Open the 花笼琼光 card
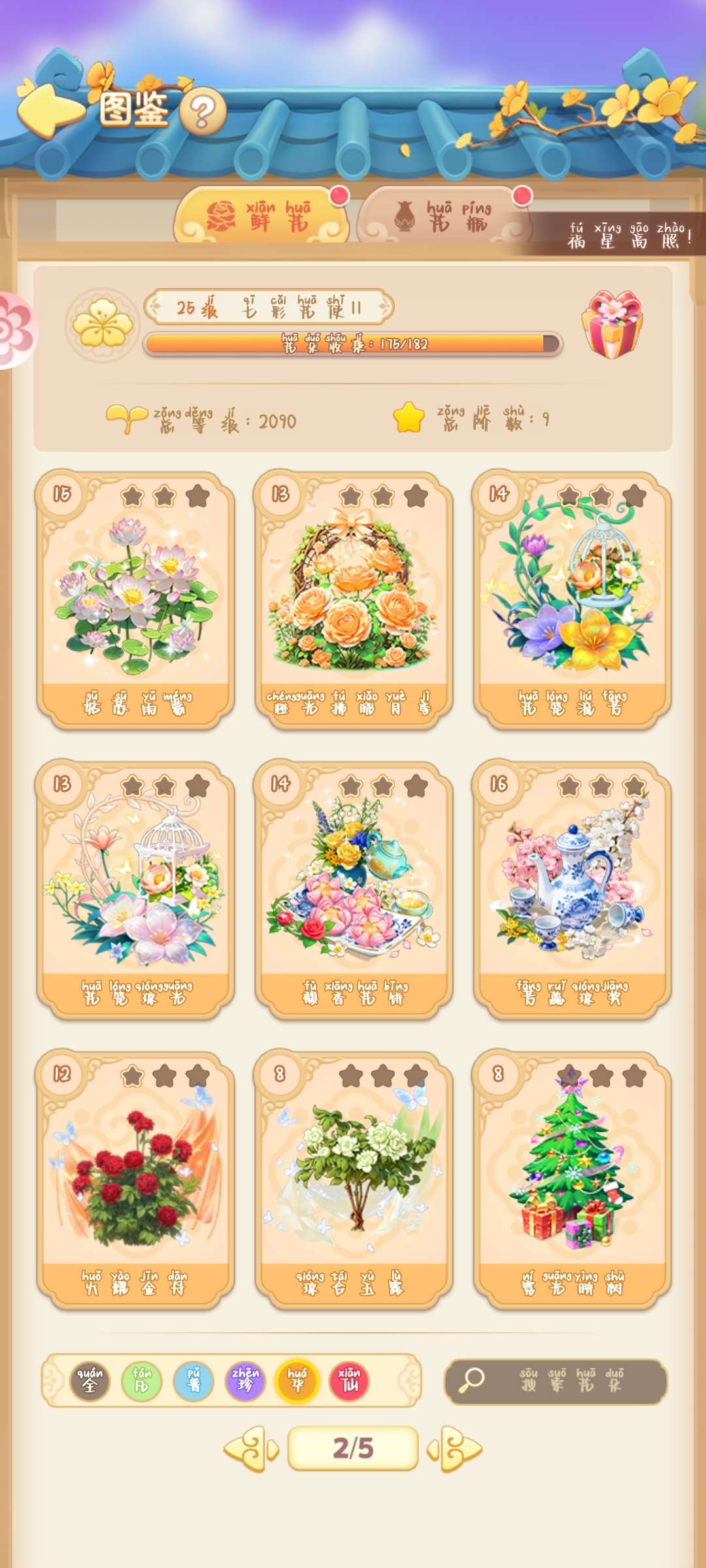706x1568 pixels. (135, 889)
